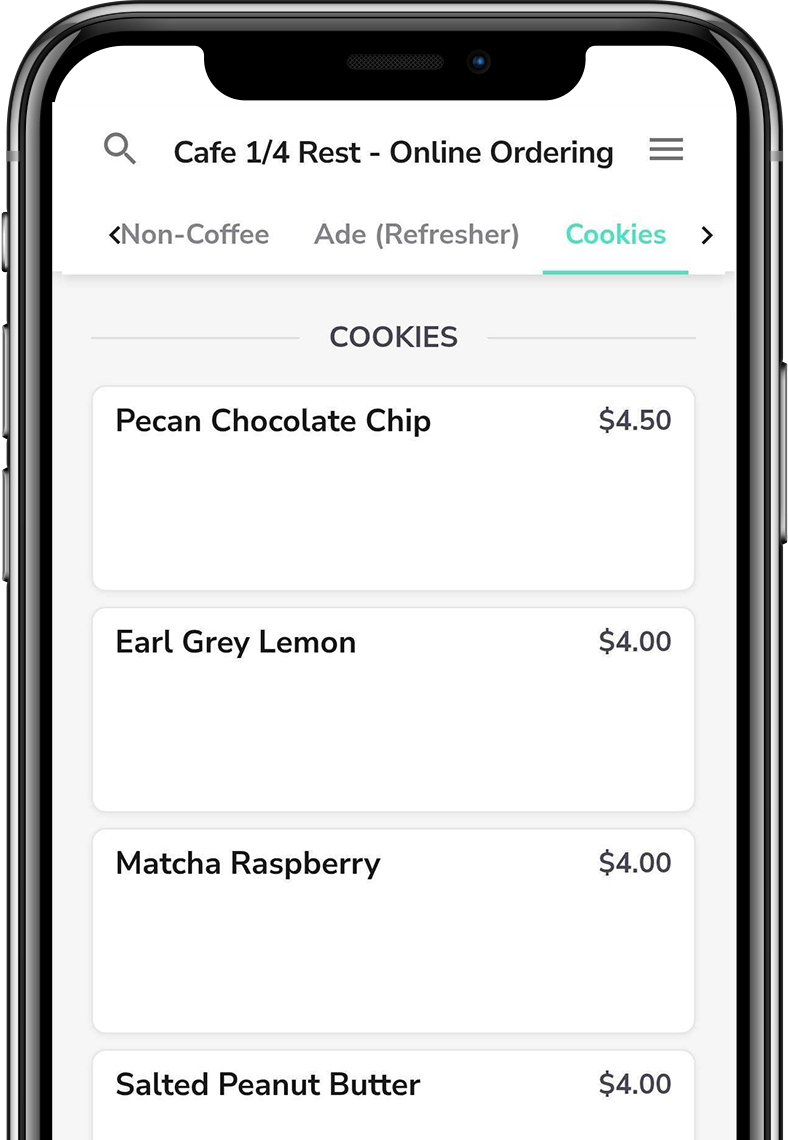Open the Earl Grey Lemon cookie card
This screenshot has height=1140, width=788.
click(x=393, y=709)
